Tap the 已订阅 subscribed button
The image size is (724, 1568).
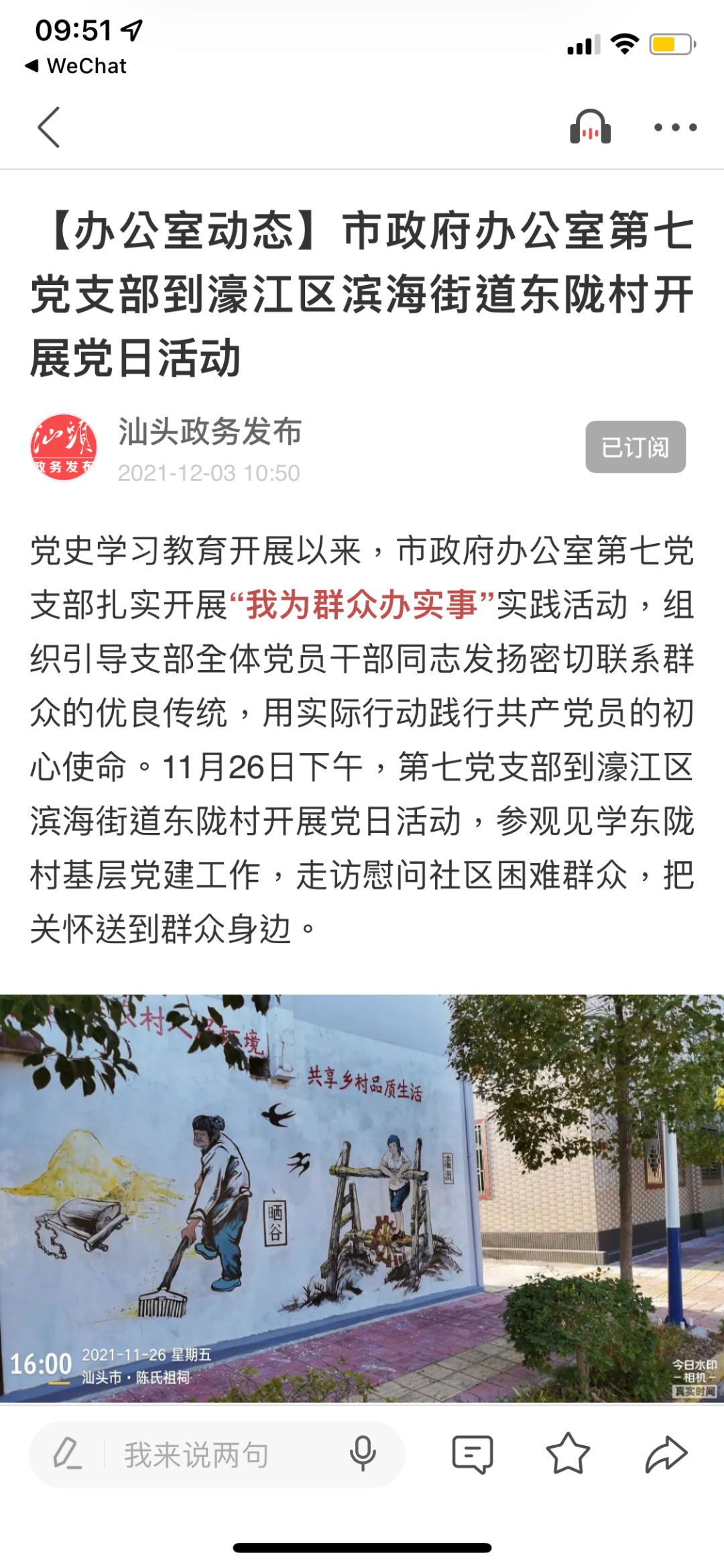coord(635,447)
